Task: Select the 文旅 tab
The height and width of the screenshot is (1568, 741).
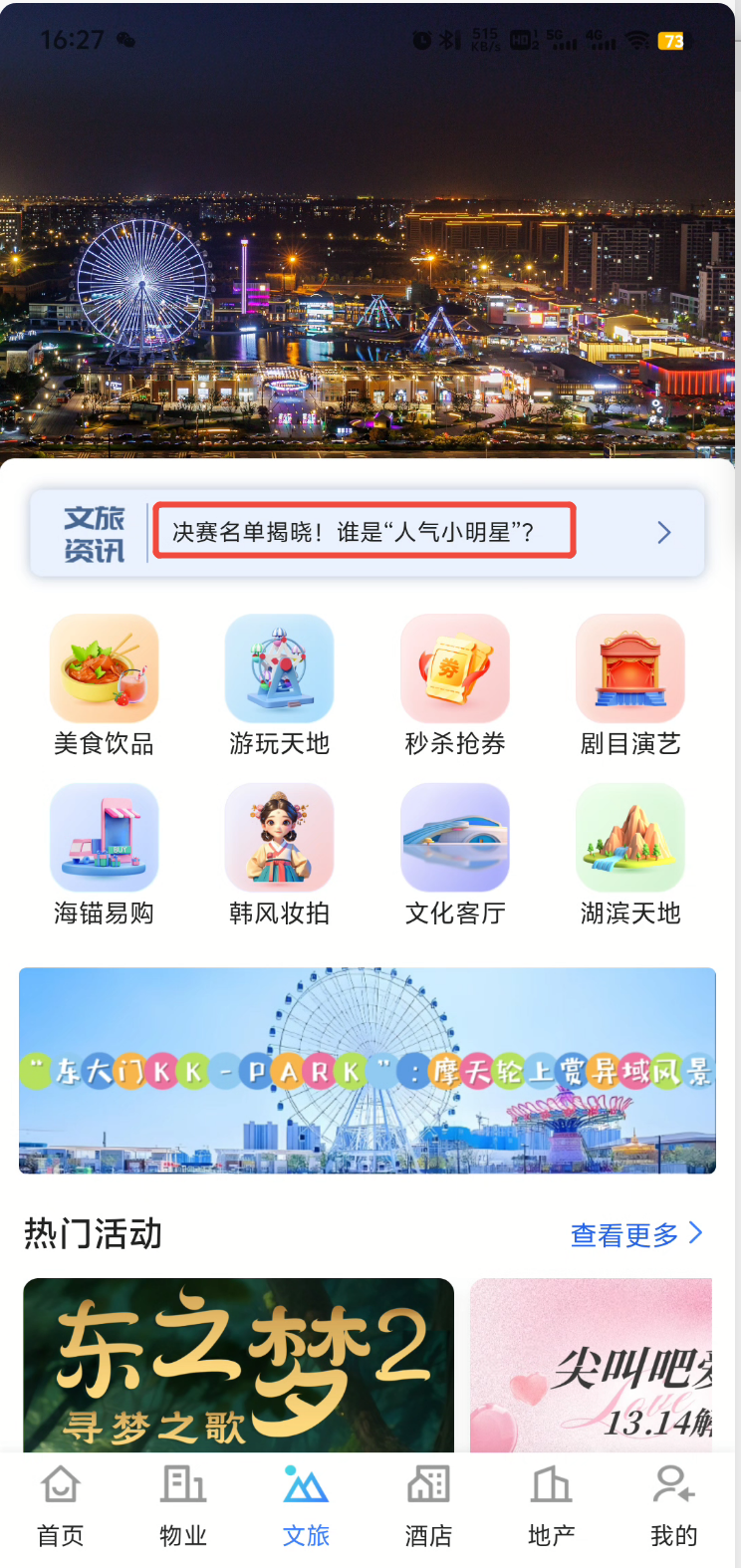Action: pyautogui.click(x=306, y=1506)
